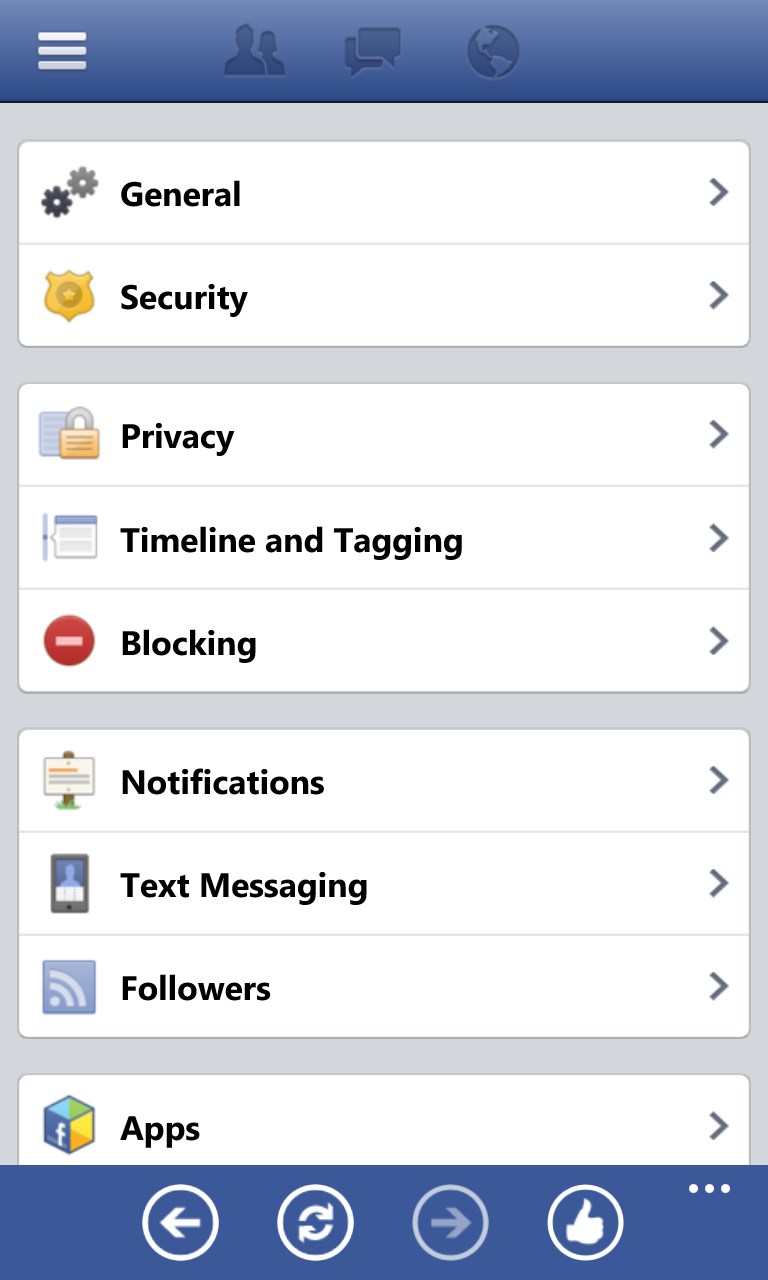Open Apps settings

(x=384, y=1127)
